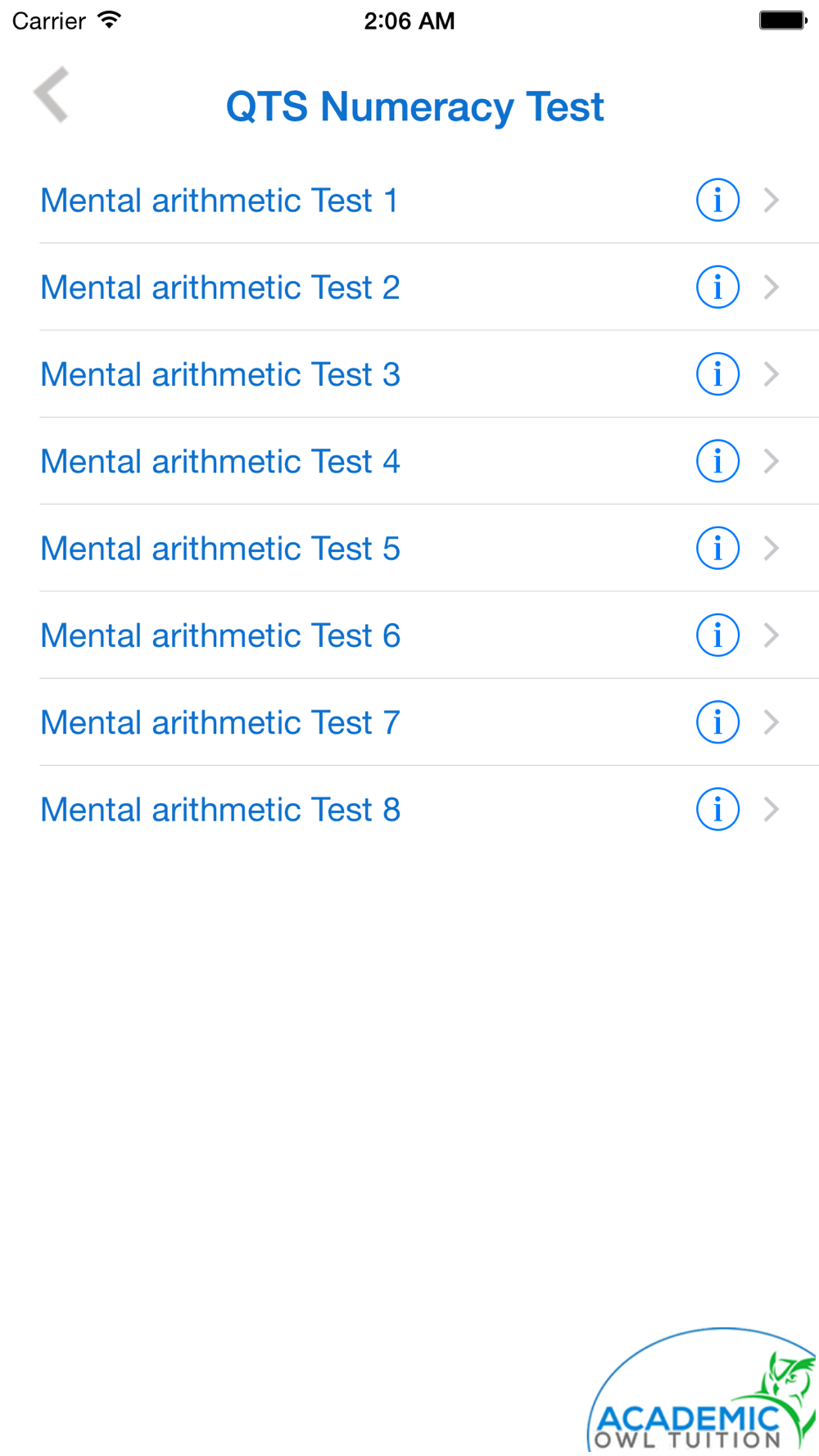The image size is (819, 1456).
Task: Show info for Mental arithmetic Test 1
Action: (717, 200)
